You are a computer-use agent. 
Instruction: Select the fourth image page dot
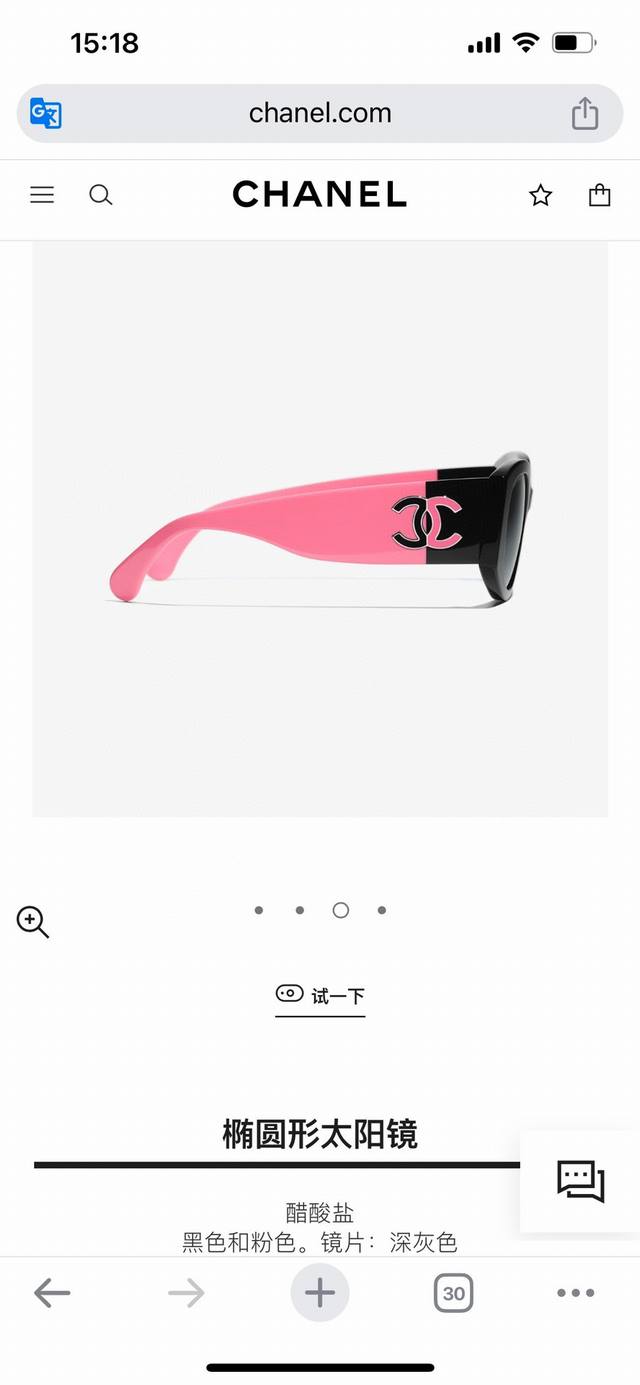pyautogui.click(x=382, y=910)
